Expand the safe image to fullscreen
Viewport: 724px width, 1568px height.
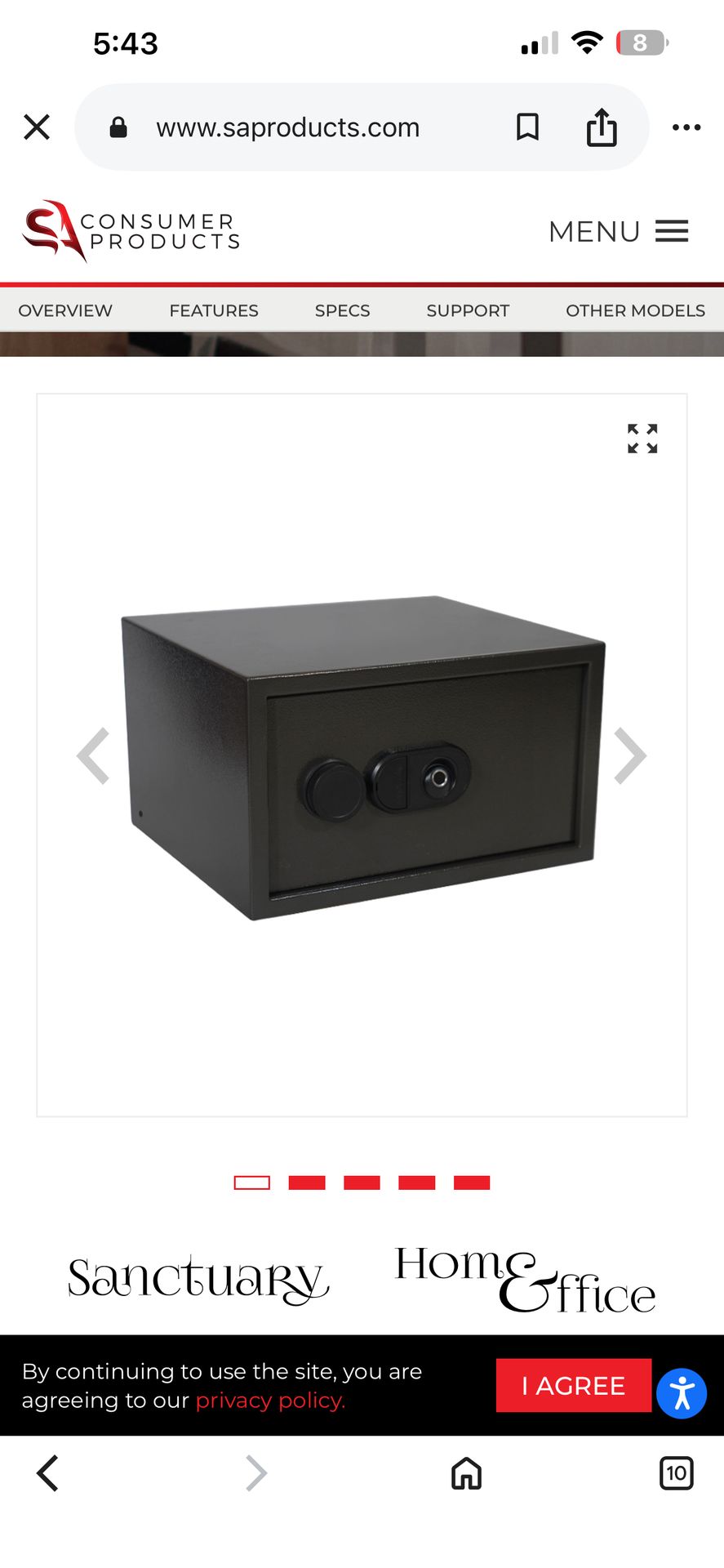point(642,439)
